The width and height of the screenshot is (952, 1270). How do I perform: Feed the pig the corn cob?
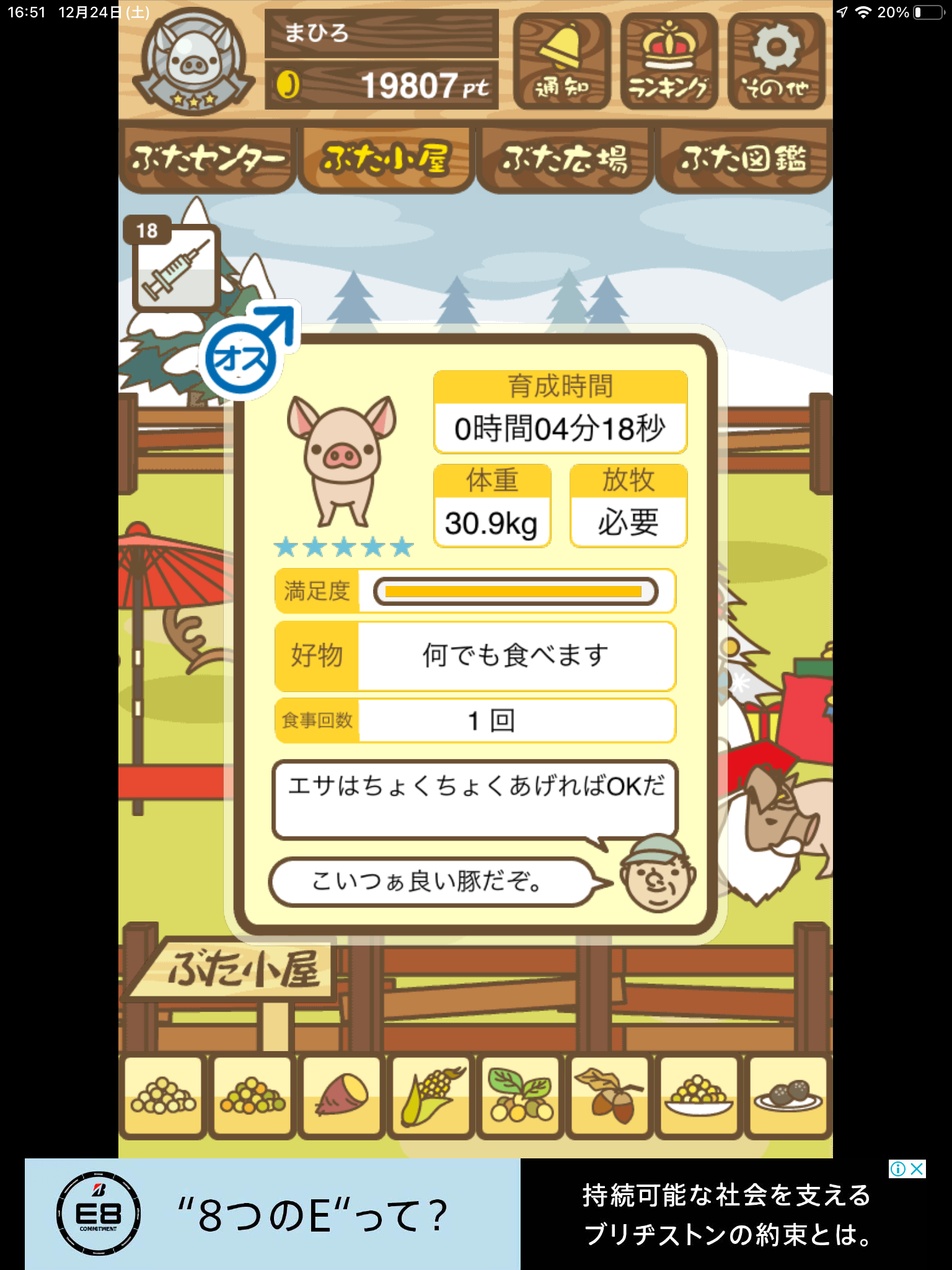[x=431, y=1097]
